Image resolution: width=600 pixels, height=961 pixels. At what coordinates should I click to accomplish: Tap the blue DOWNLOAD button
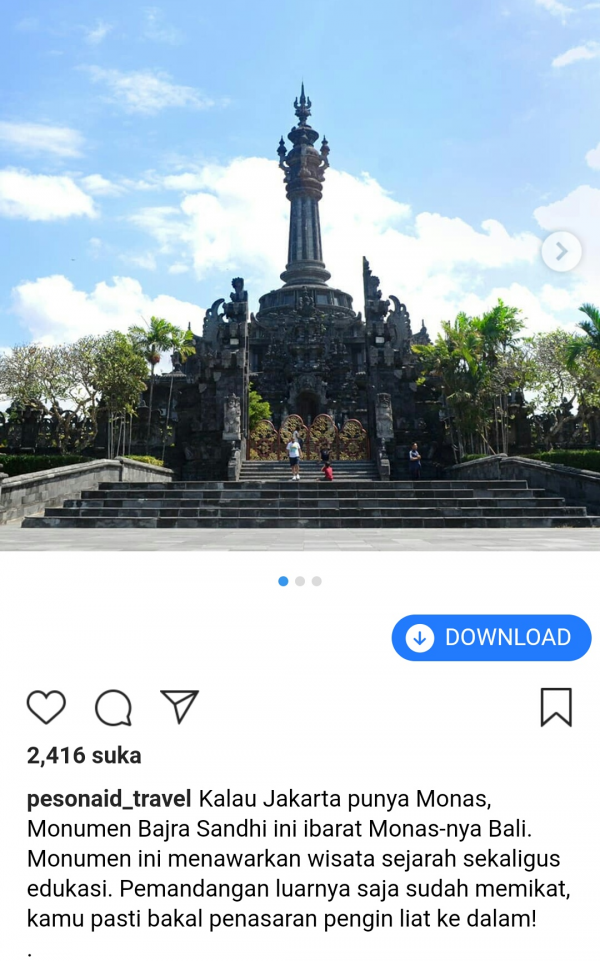[x=491, y=638]
